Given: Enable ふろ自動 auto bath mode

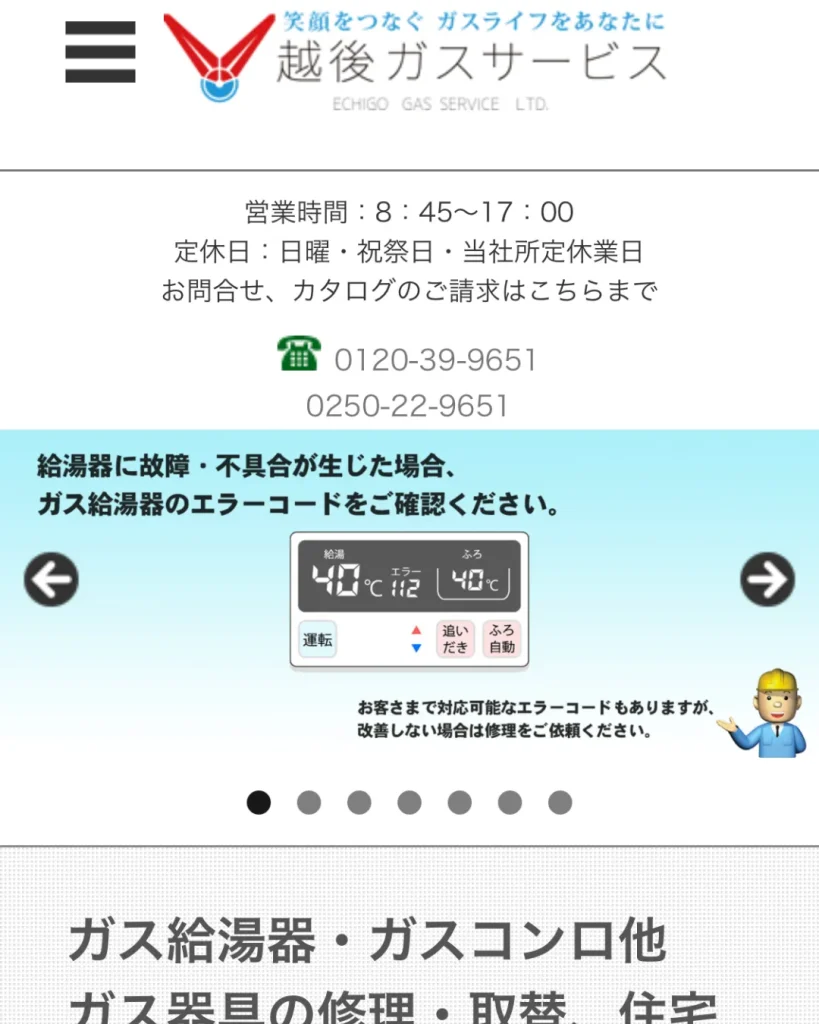Looking at the screenshot, I should click(x=501, y=640).
